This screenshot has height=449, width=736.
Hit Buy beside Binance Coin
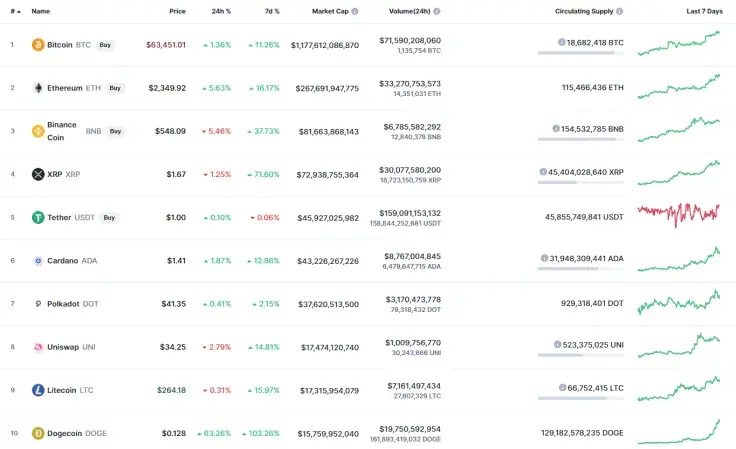point(116,131)
